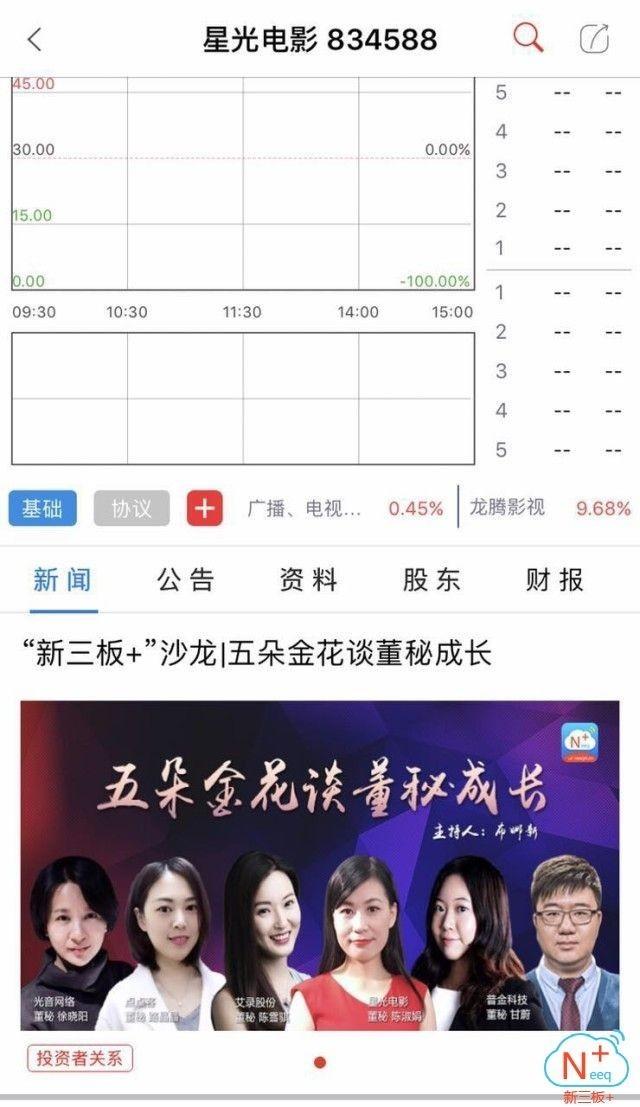
Task: Open the 五朵金花谈董秘成长 news article
Action: (x=258, y=655)
